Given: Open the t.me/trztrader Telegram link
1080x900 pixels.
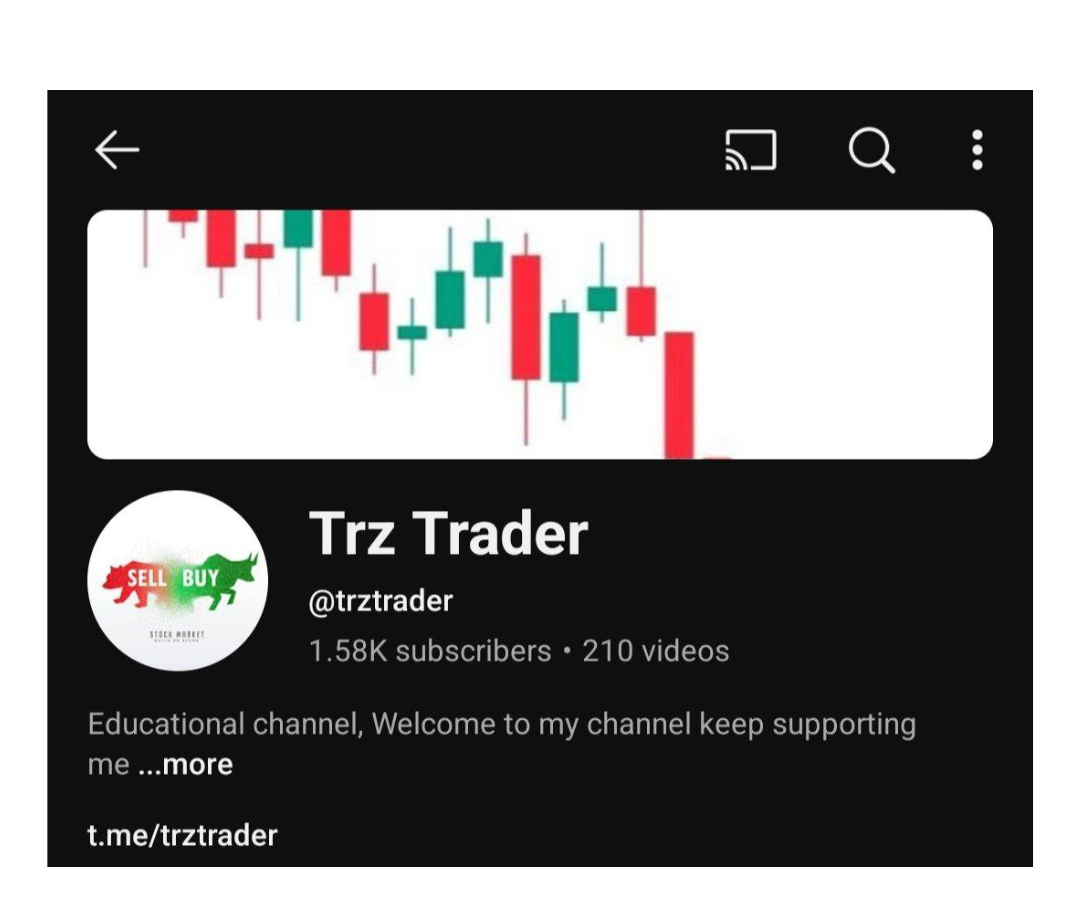Looking at the screenshot, I should [182, 835].
